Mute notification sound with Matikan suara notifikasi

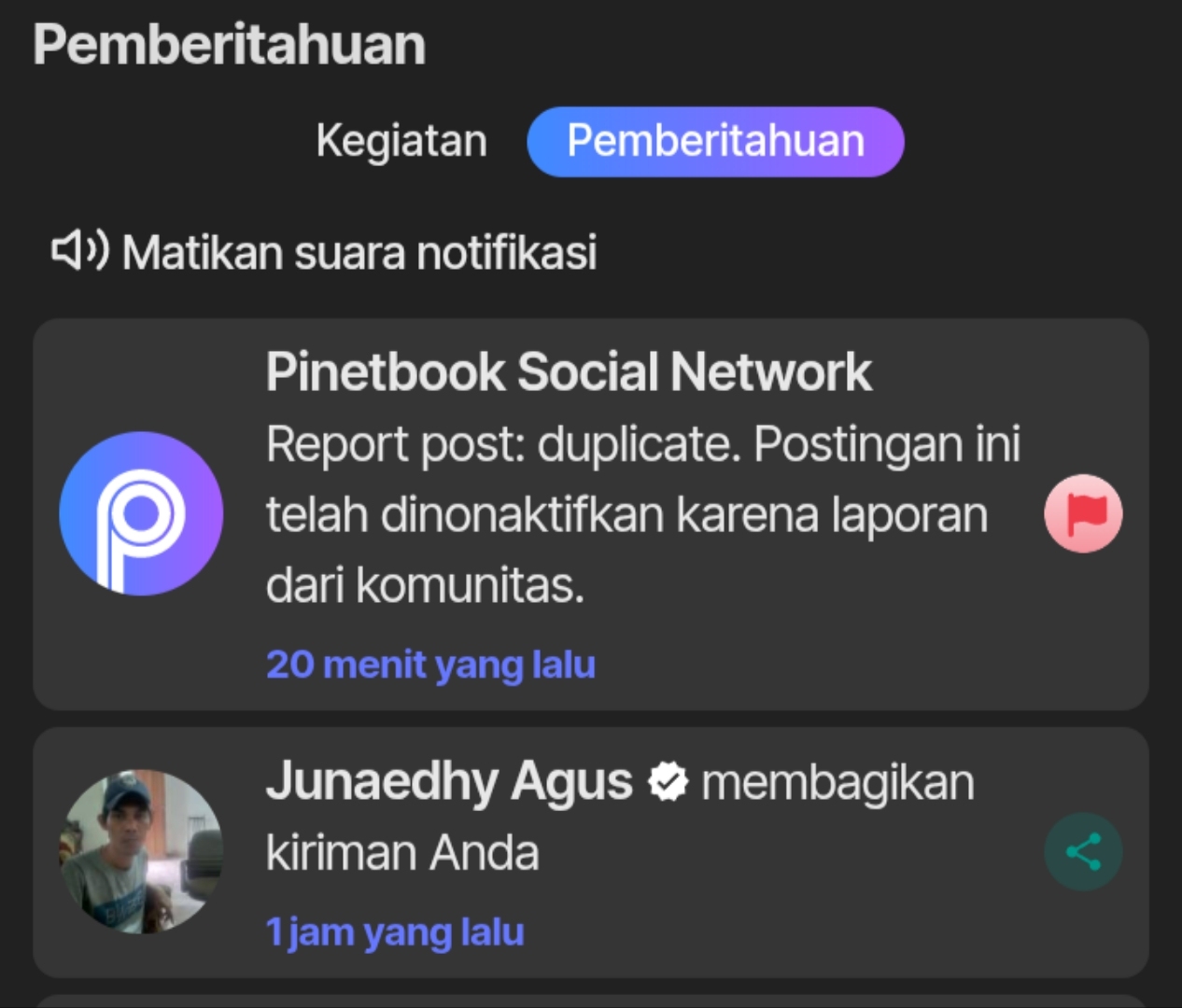pyautogui.click(x=324, y=252)
